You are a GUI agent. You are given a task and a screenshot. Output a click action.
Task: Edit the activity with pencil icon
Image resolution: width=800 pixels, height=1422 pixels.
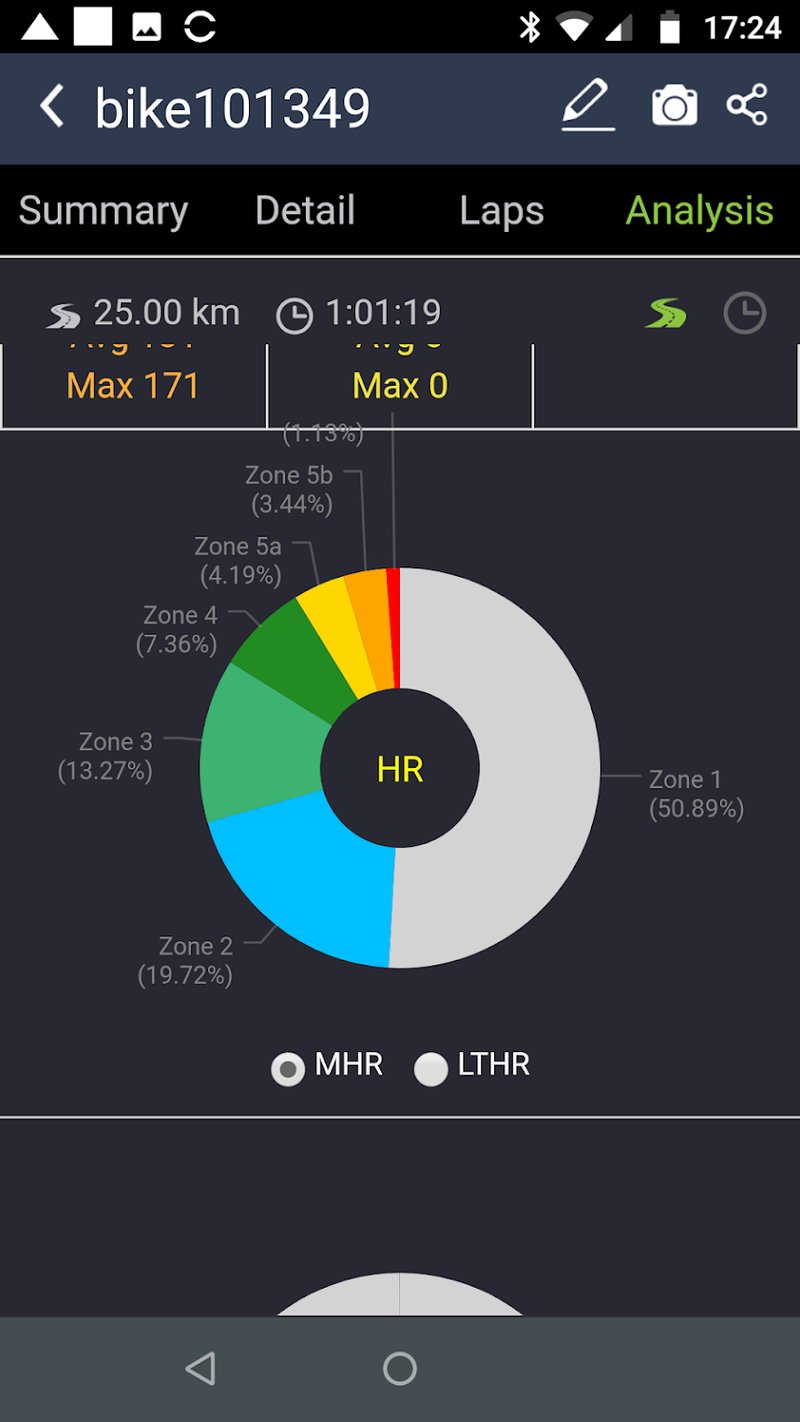(587, 106)
